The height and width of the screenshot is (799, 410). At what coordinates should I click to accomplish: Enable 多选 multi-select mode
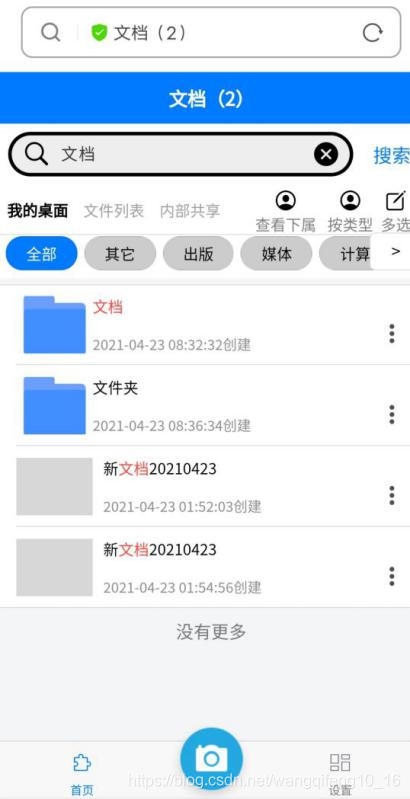tap(396, 211)
